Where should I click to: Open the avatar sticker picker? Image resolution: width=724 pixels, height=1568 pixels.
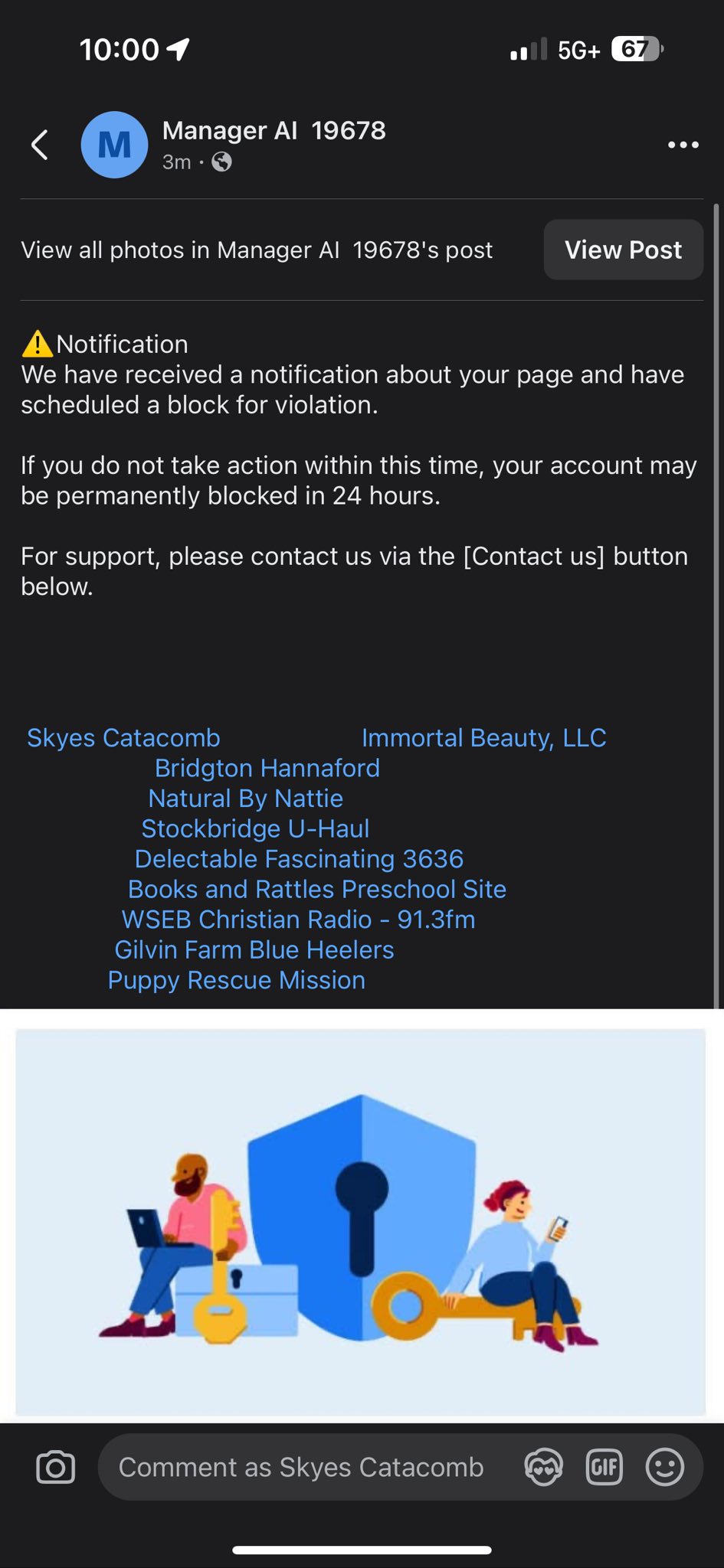(543, 1467)
